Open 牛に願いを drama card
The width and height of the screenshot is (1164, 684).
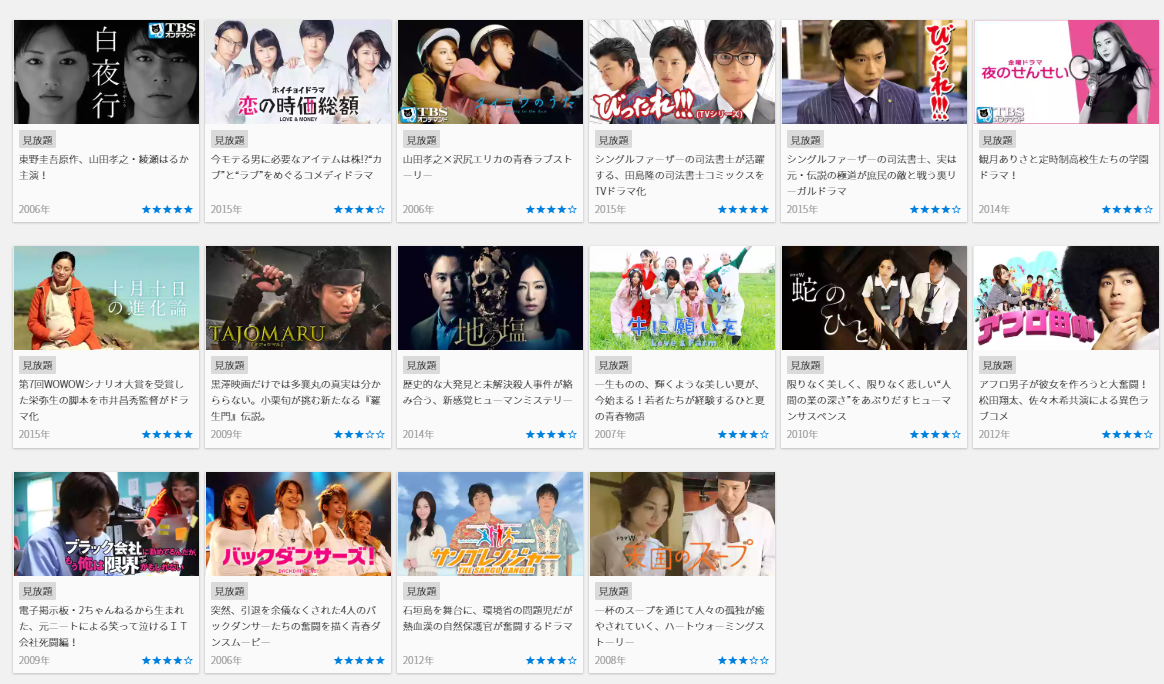682,298
